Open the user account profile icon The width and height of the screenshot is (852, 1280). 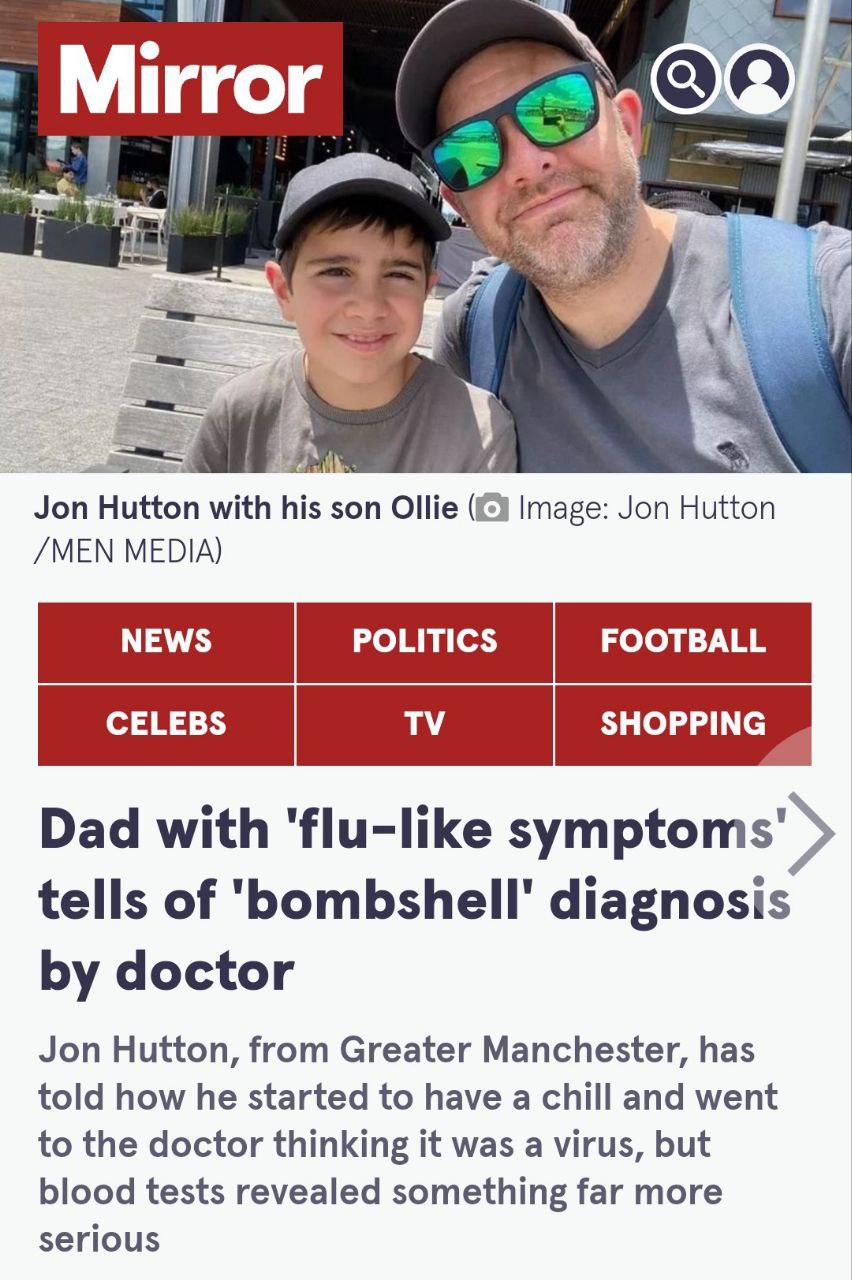pyautogui.click(x=760, y=79)
